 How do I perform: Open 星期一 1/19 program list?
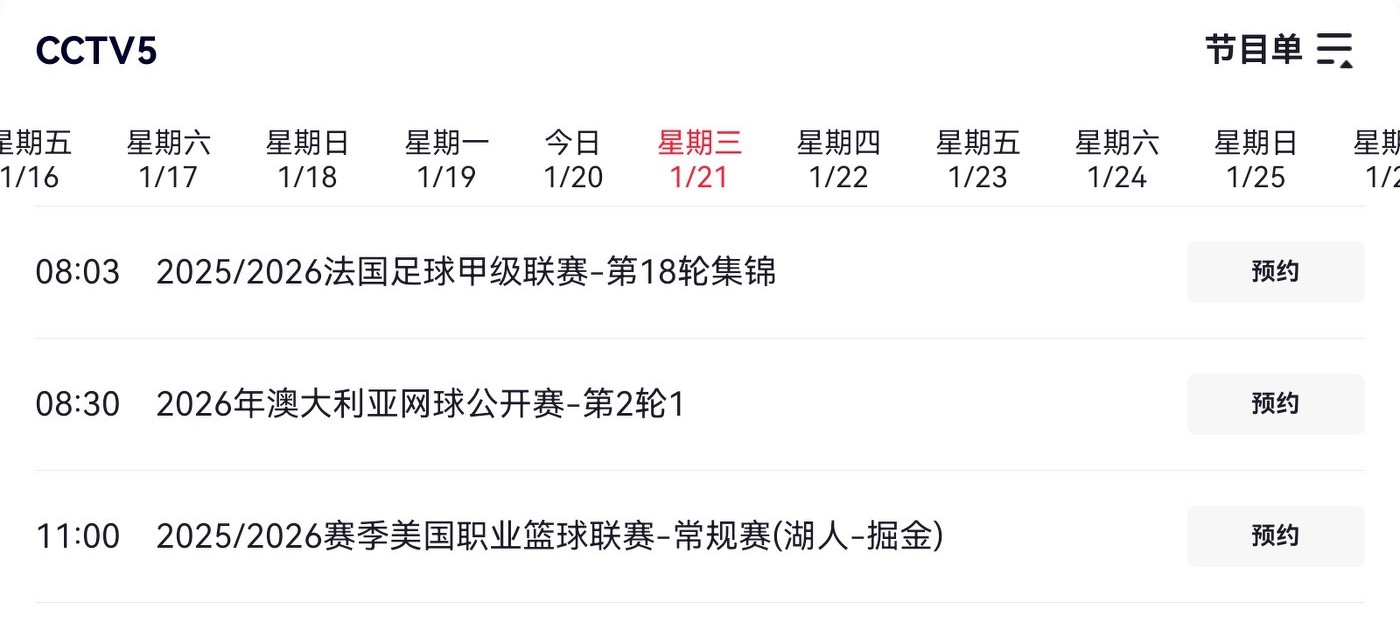pos(447,160)
